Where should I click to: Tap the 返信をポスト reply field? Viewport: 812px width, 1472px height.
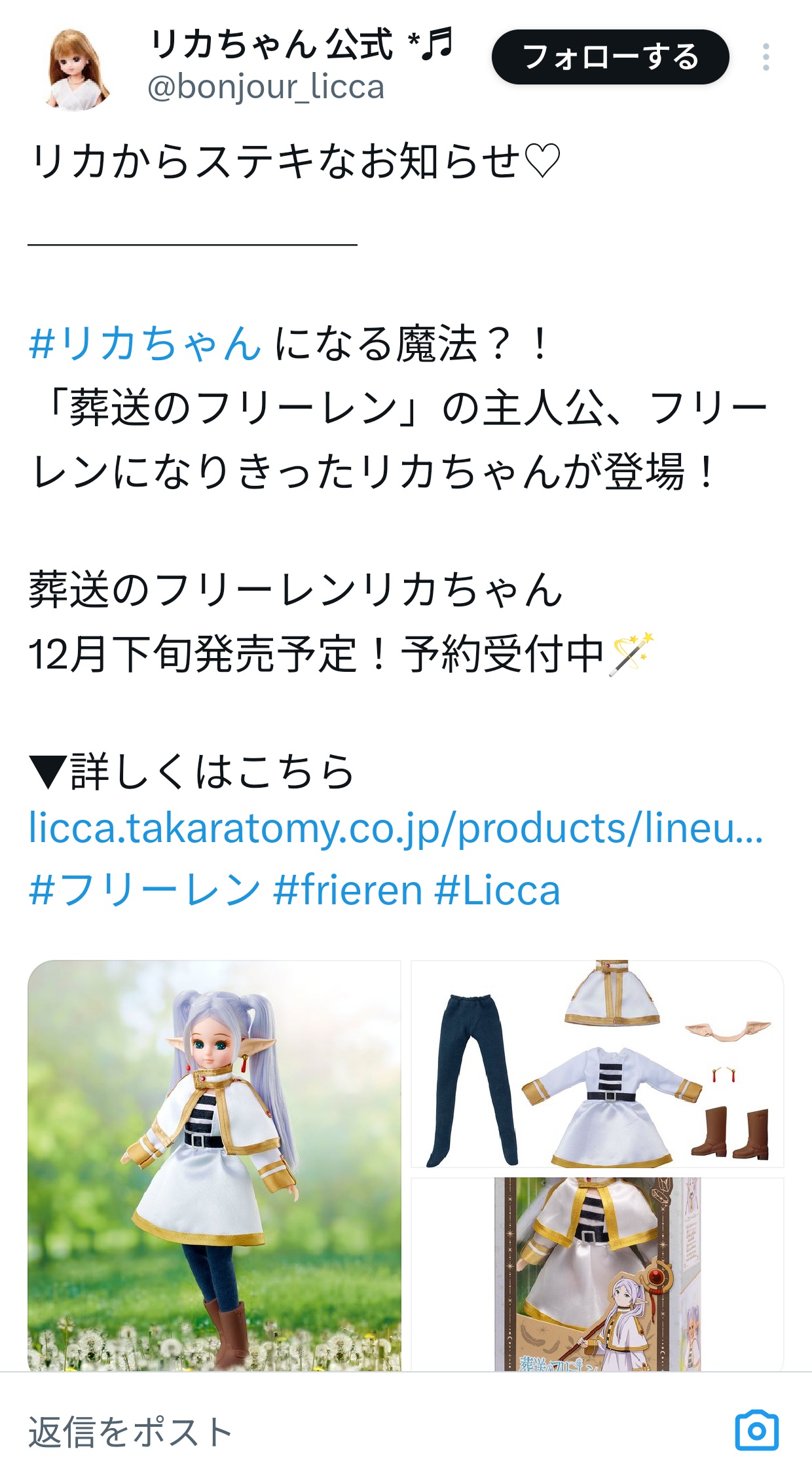(327, 1431)
